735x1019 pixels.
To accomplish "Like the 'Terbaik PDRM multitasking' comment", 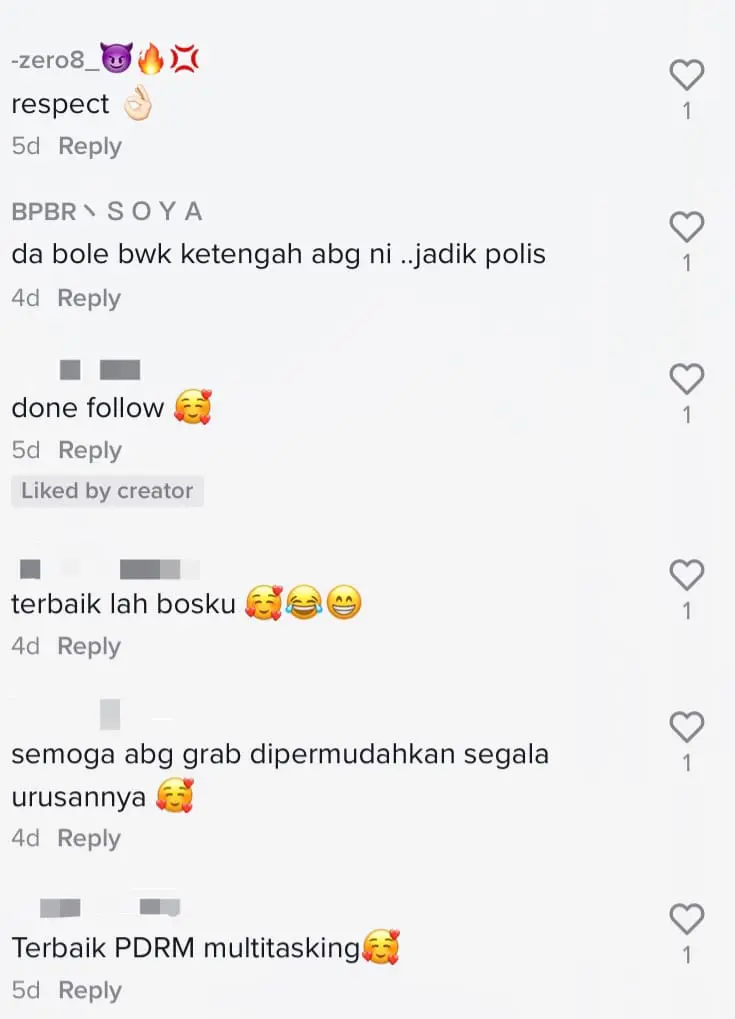I will tap(686, 919).
